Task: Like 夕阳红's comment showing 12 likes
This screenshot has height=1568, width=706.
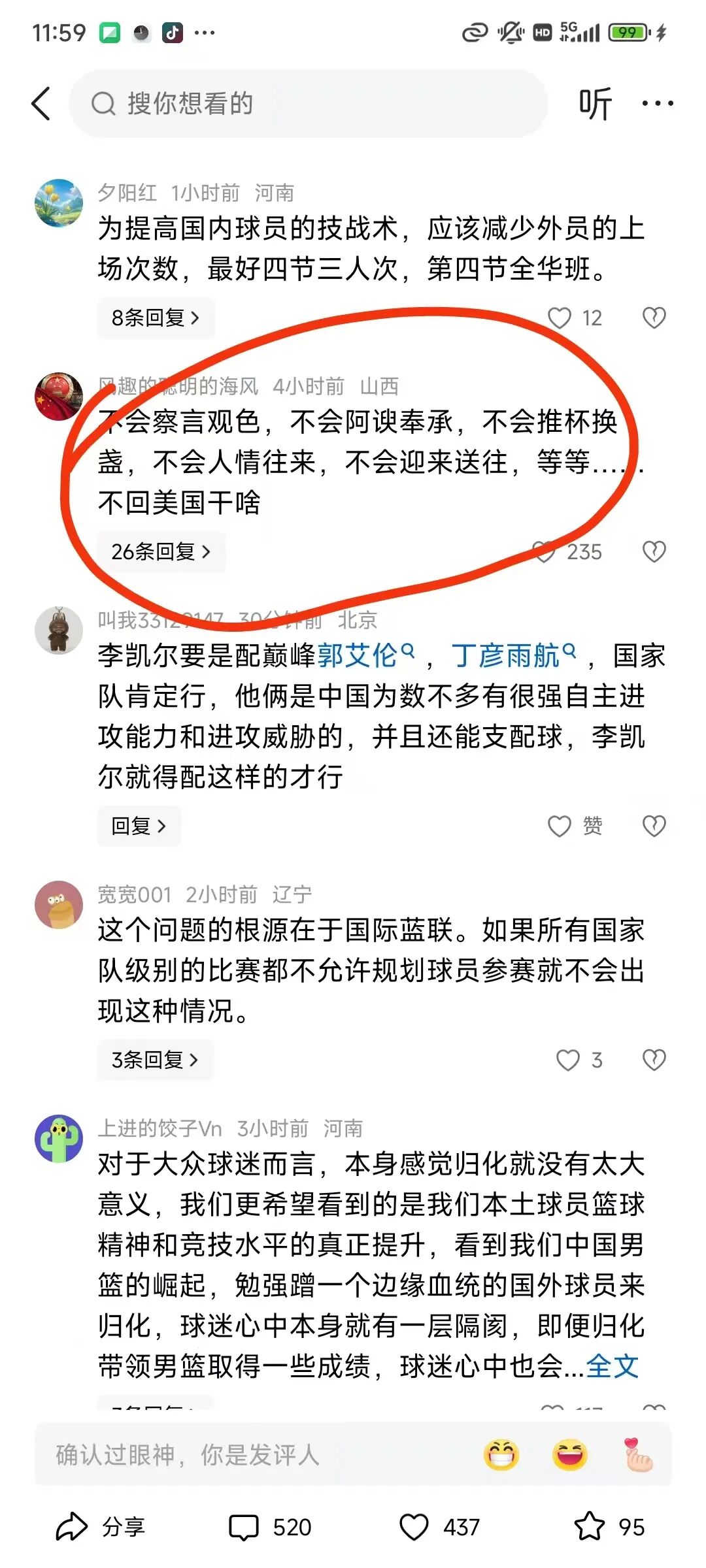Action: tap(559, 318)
